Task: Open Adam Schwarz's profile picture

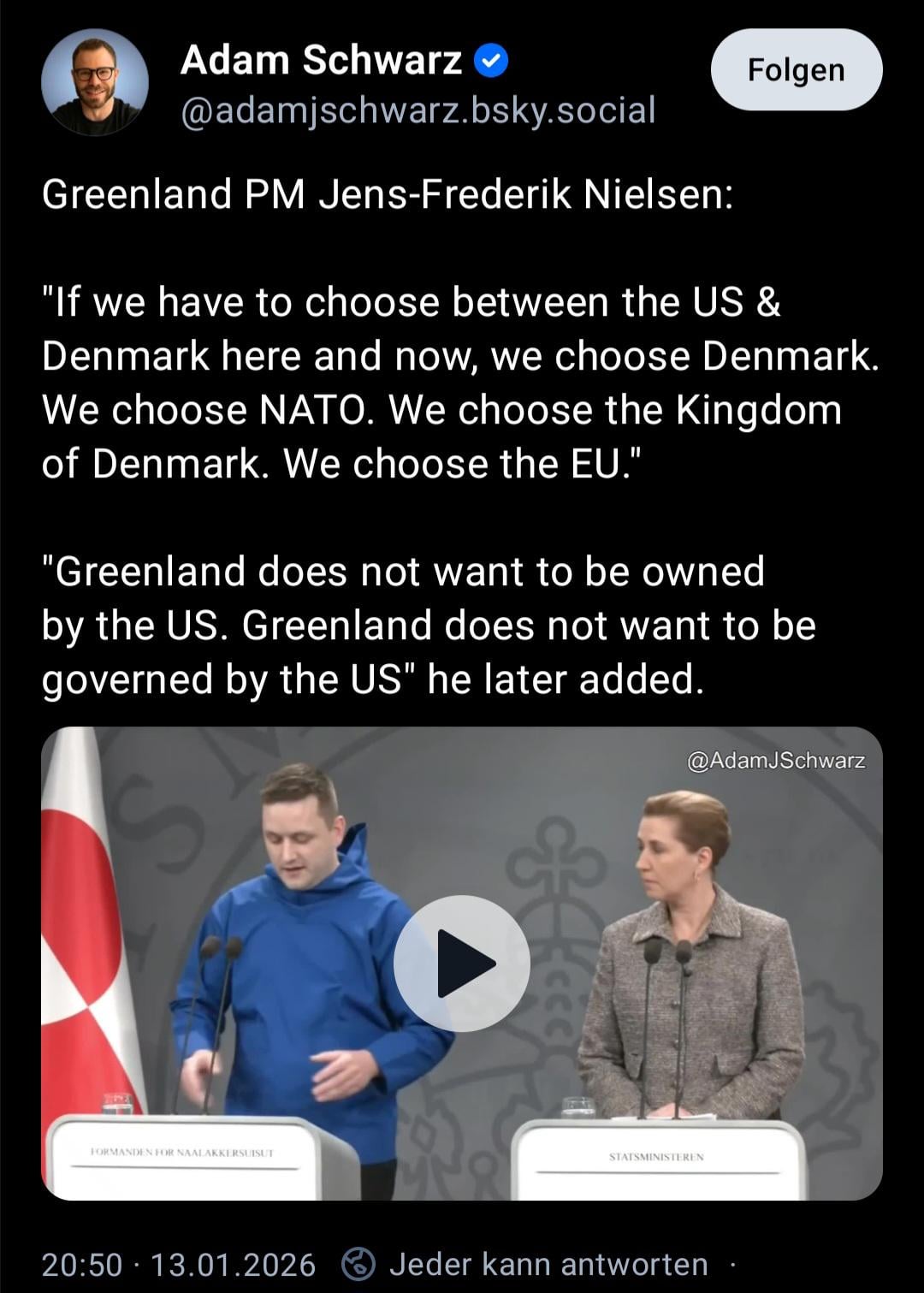Action: tap(95, 82)
